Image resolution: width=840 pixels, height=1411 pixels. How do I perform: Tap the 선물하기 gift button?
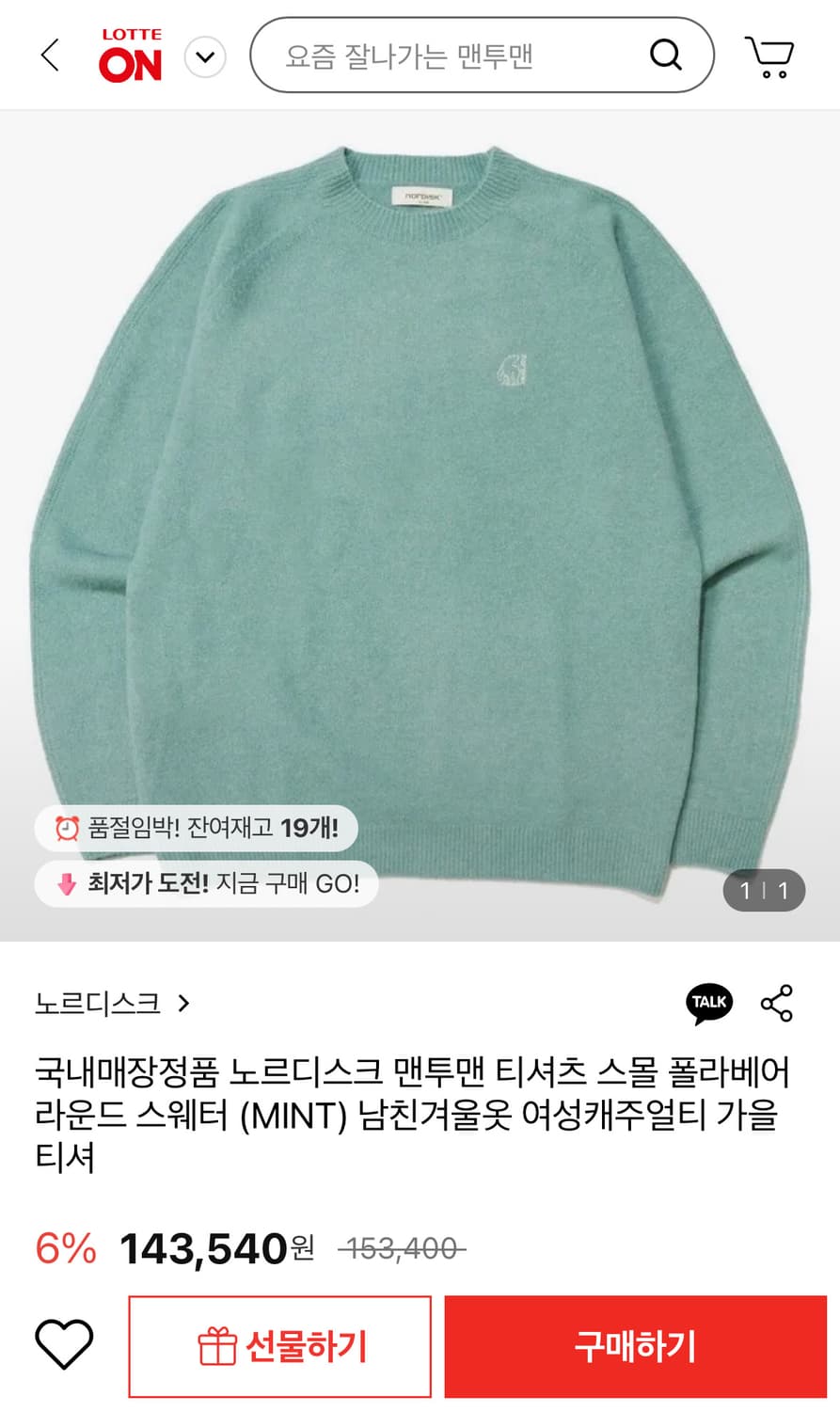tap(279, 1345)
